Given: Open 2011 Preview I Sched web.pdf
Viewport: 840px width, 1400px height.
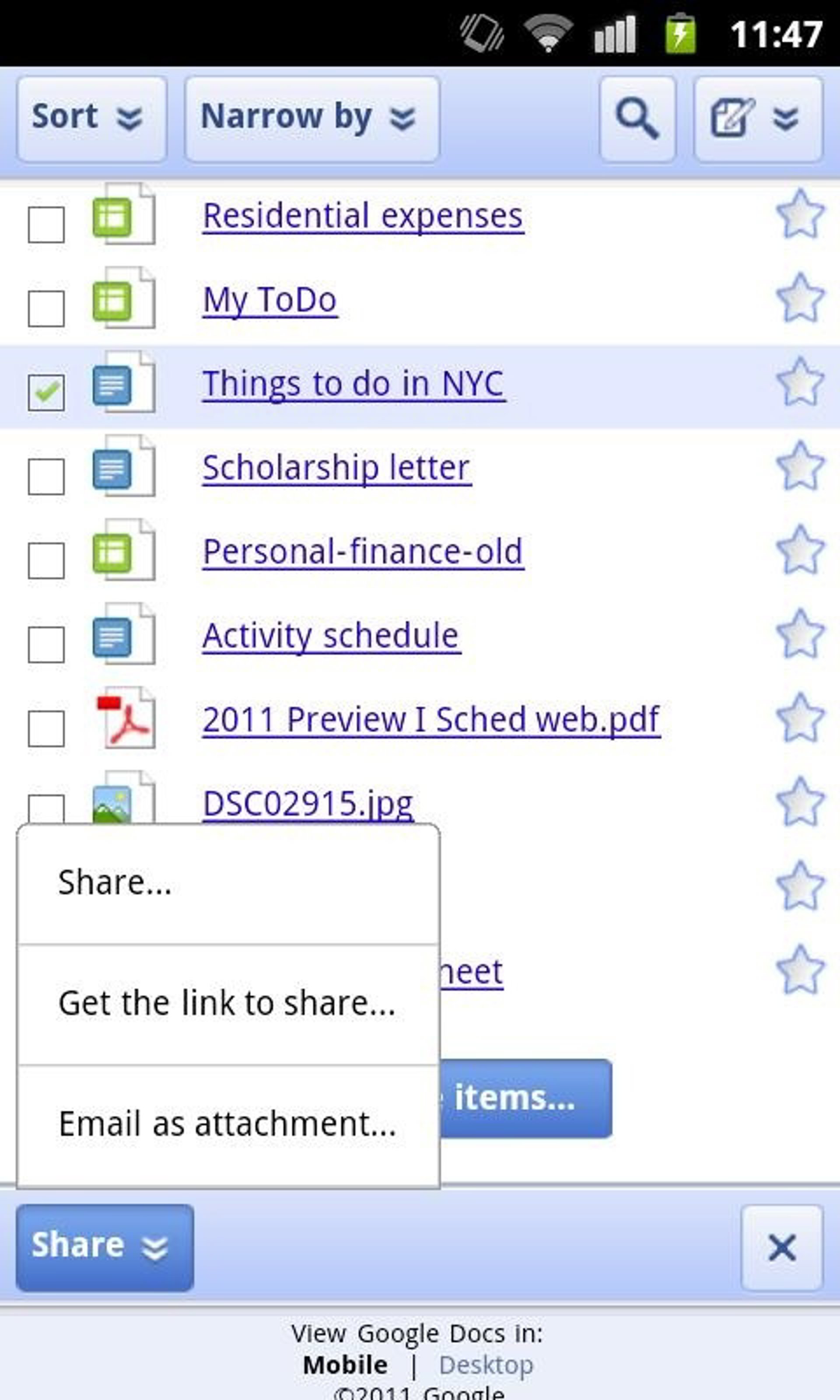Looking at the screenshot, I should pos(431,720).
